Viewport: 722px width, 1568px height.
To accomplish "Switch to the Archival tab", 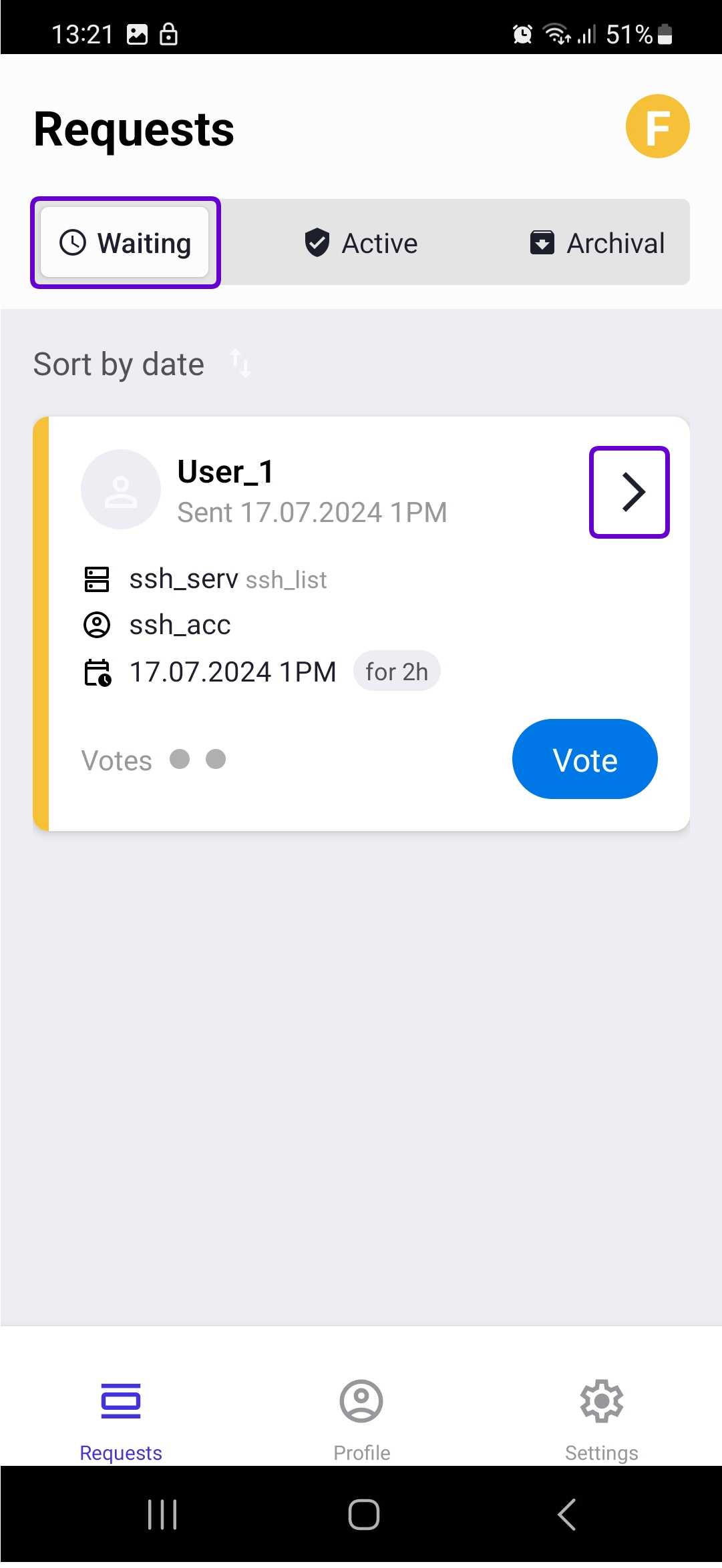I will [597, 243].
